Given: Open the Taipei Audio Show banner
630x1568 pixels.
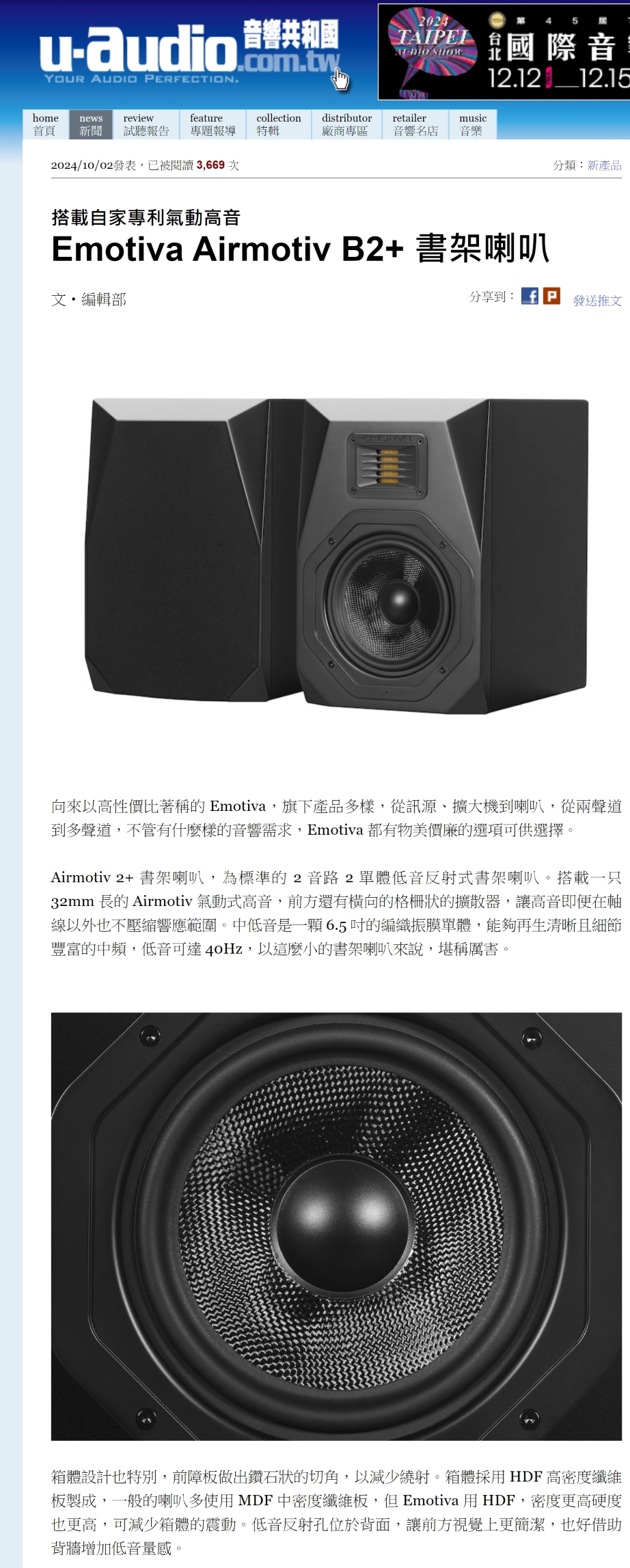Looking at the screenshot, I should point(504,53).
